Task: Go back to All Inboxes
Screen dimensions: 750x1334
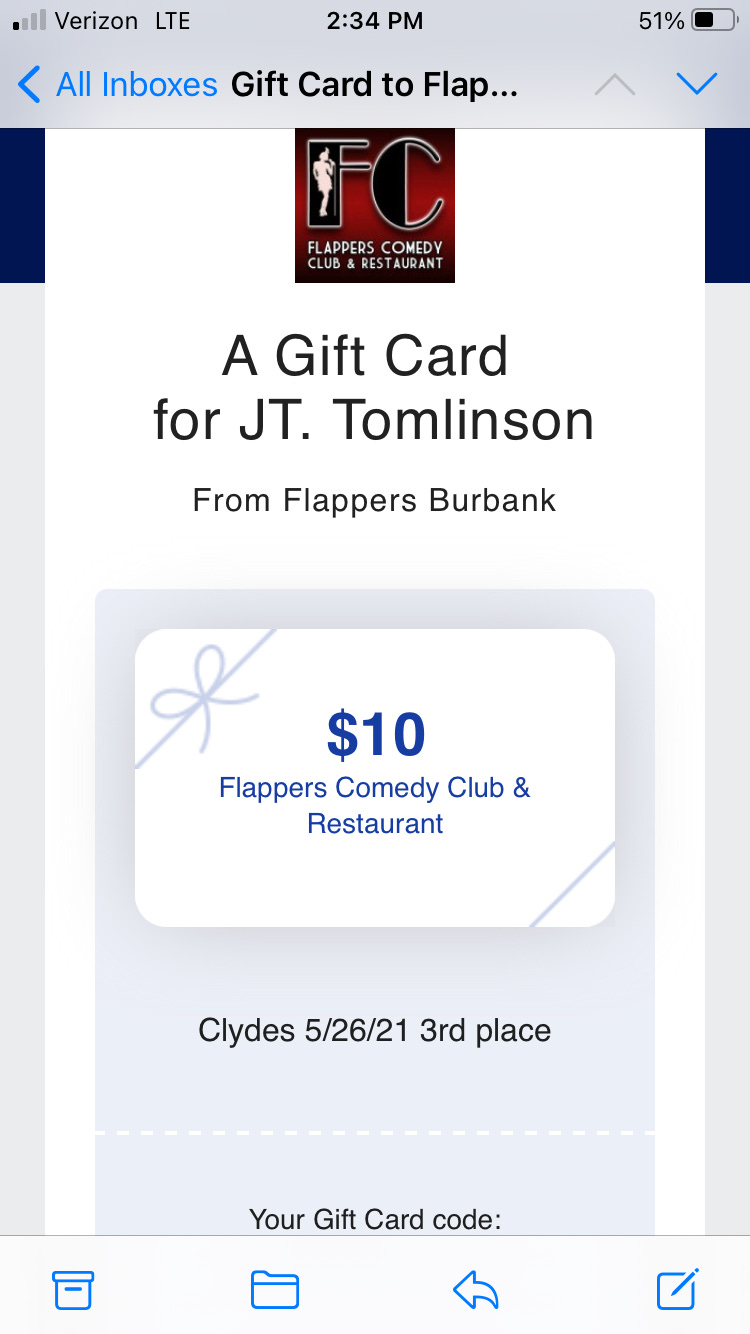Action: click(118, 85)
